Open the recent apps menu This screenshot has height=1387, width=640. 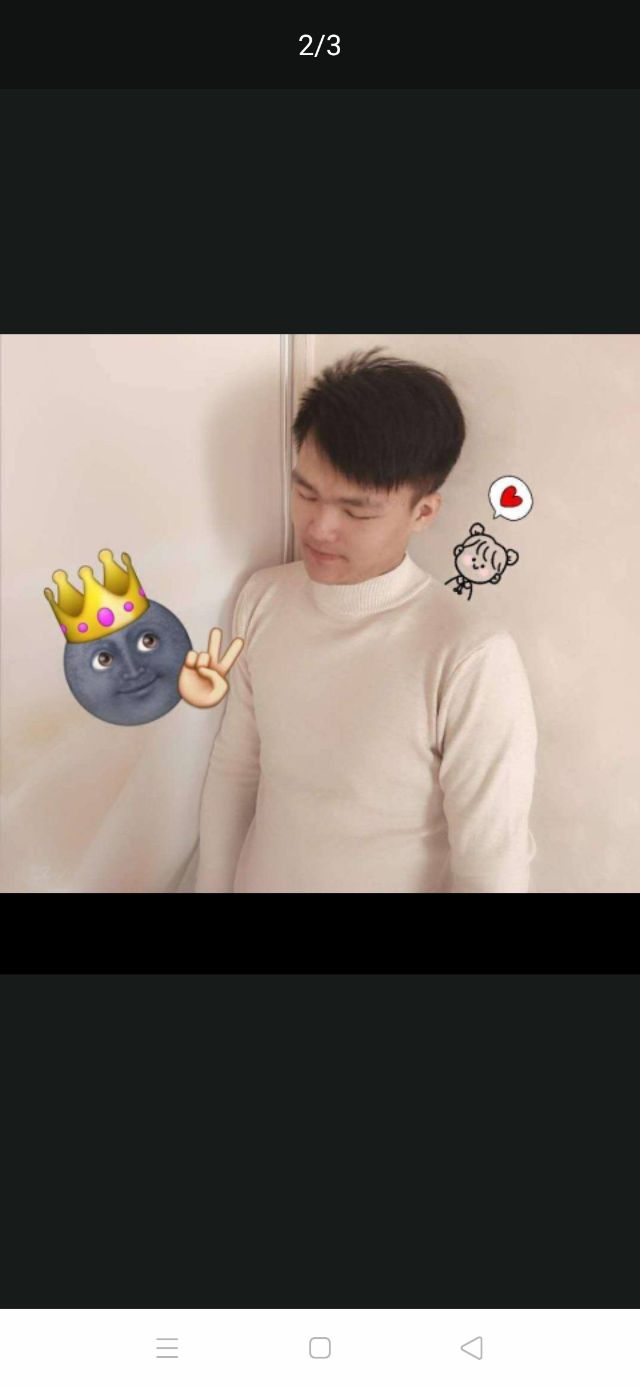tap(167, 1347)
